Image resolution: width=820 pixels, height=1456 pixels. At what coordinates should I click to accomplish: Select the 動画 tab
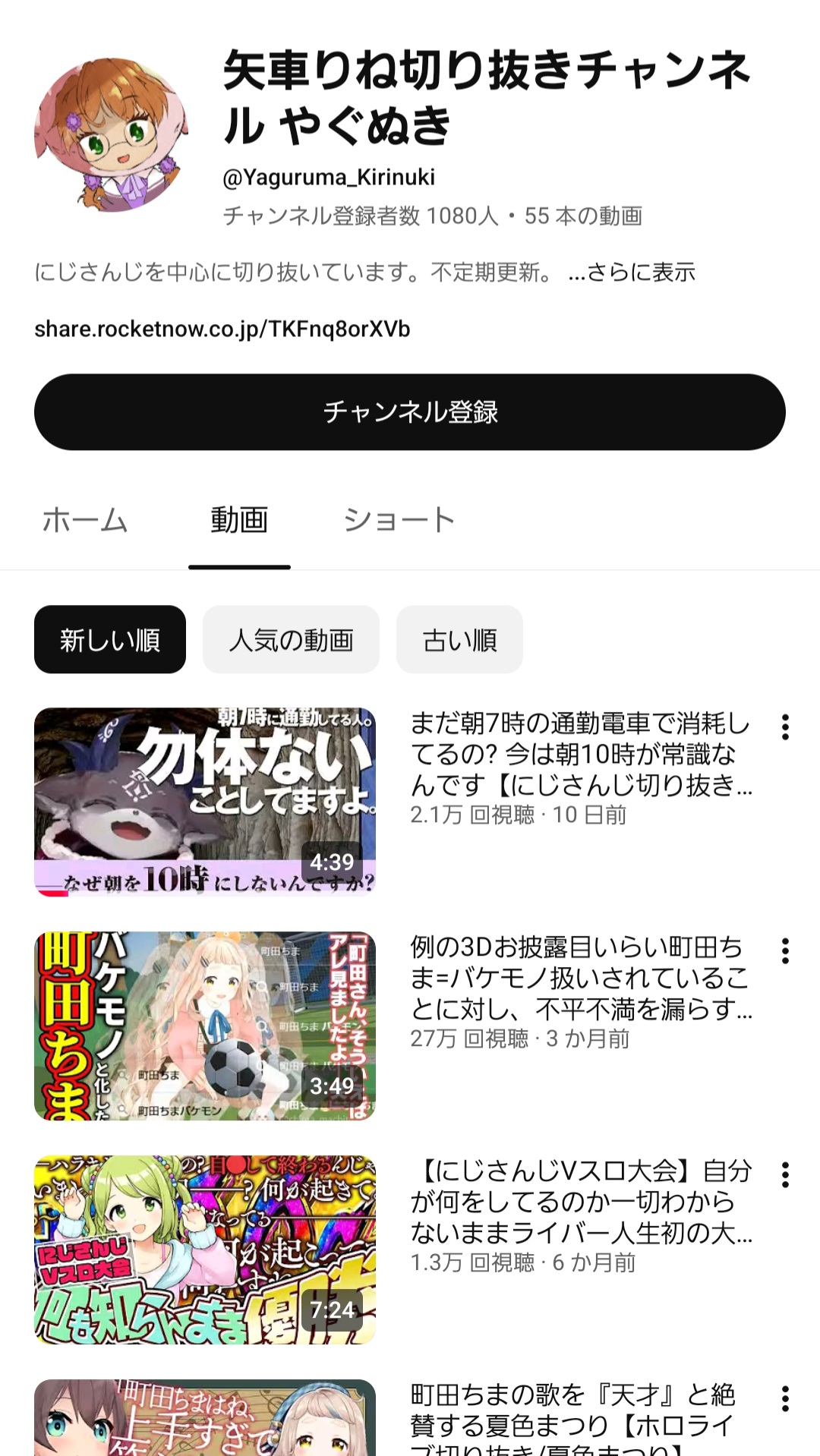point(239,521)
